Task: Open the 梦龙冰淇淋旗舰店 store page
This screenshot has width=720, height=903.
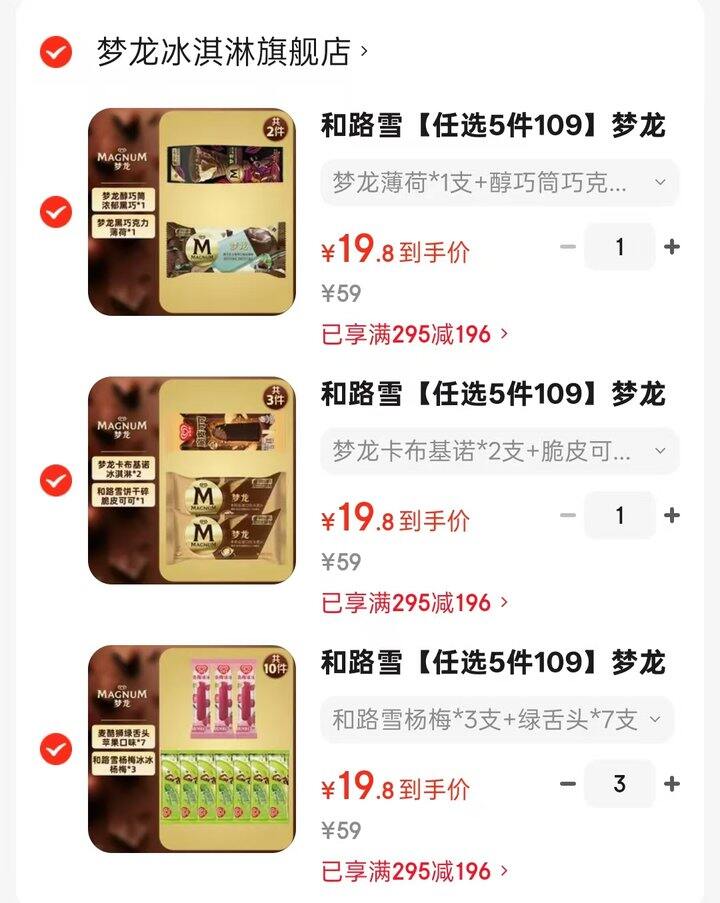Action: pyautogui.click(x=225, y=52)
